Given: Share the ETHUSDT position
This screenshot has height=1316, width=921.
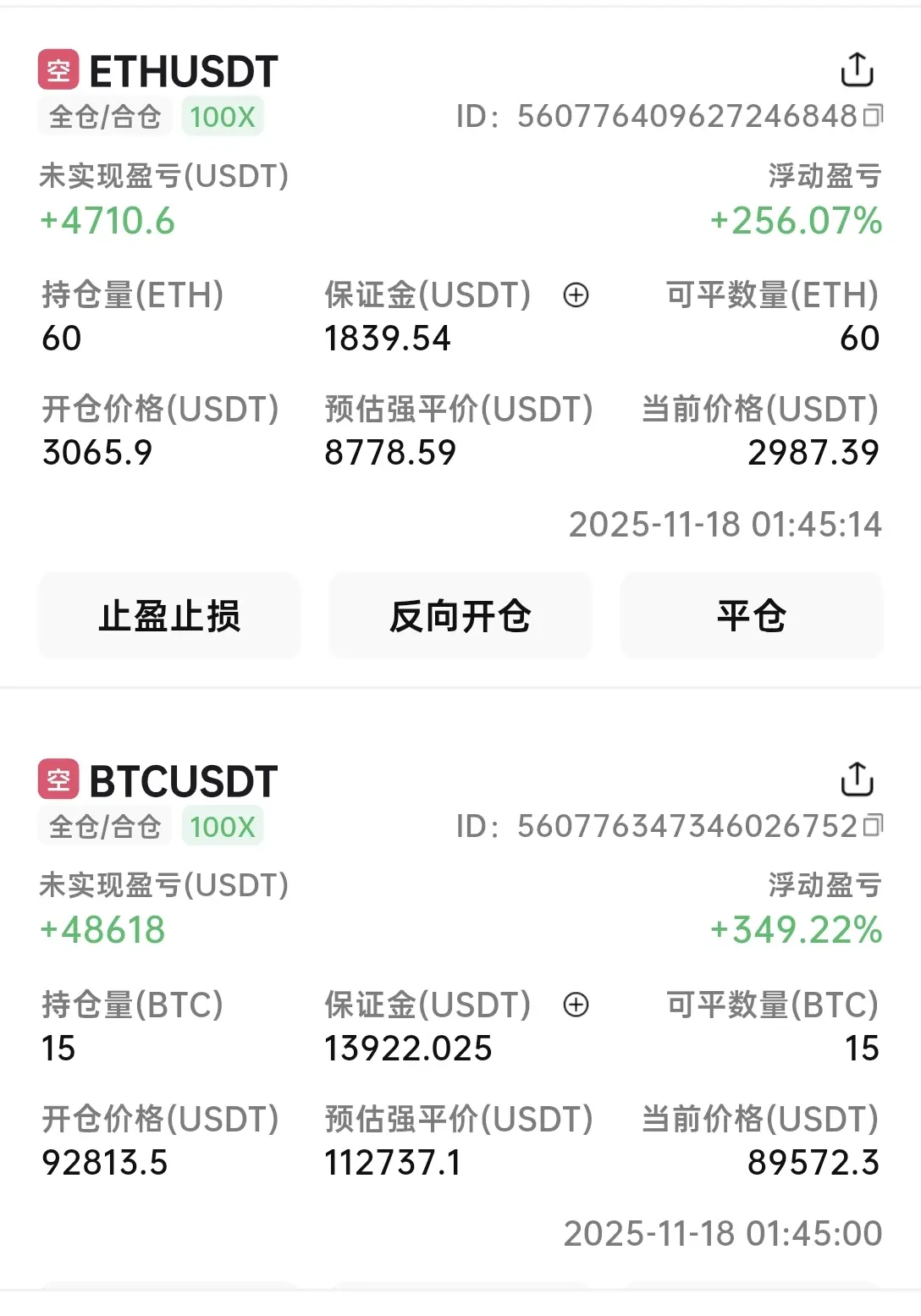Looking at the screenshot, I should (857, 70).
